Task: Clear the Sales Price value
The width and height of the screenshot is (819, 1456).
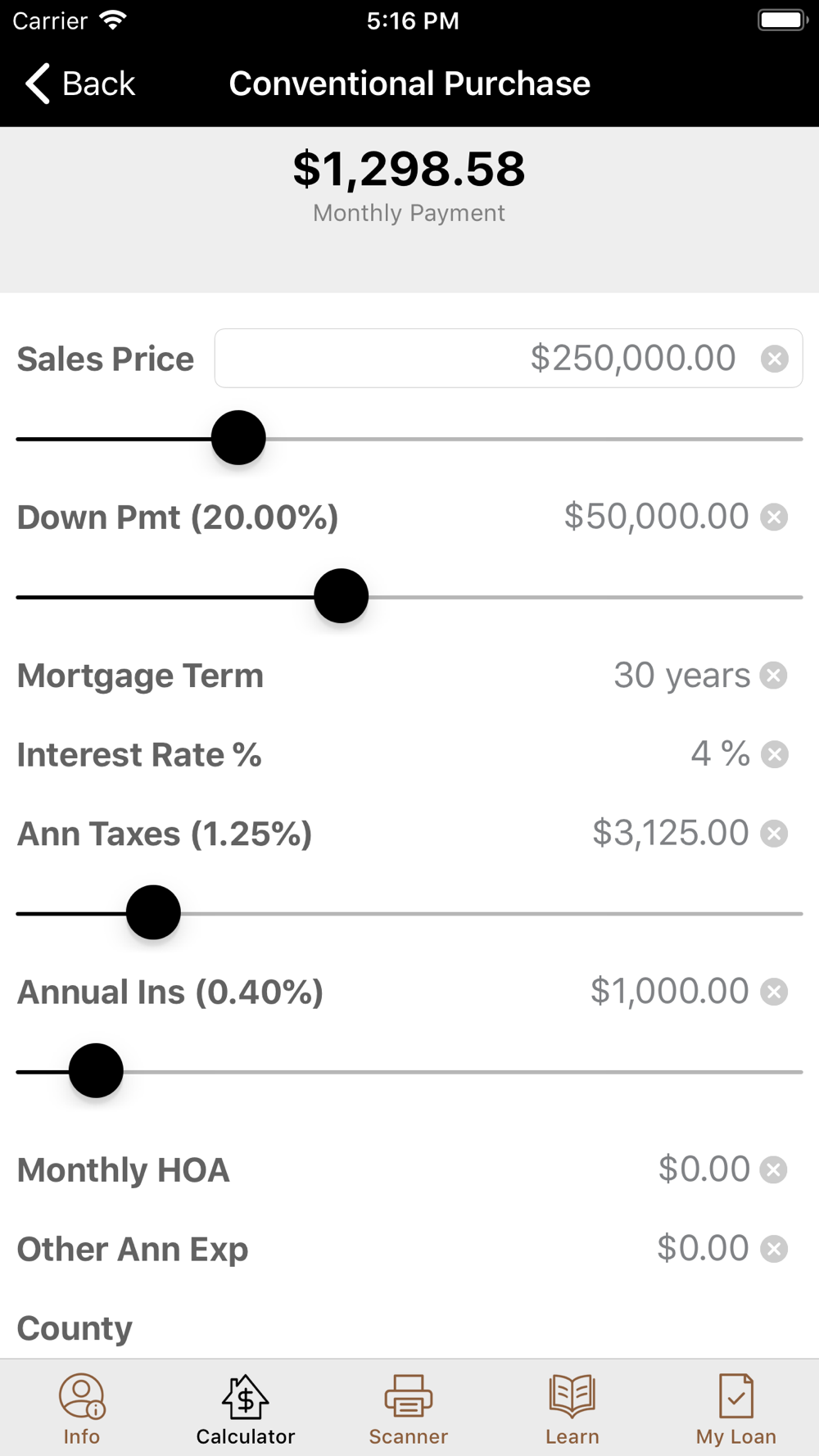Action: [x=774, y=359]
